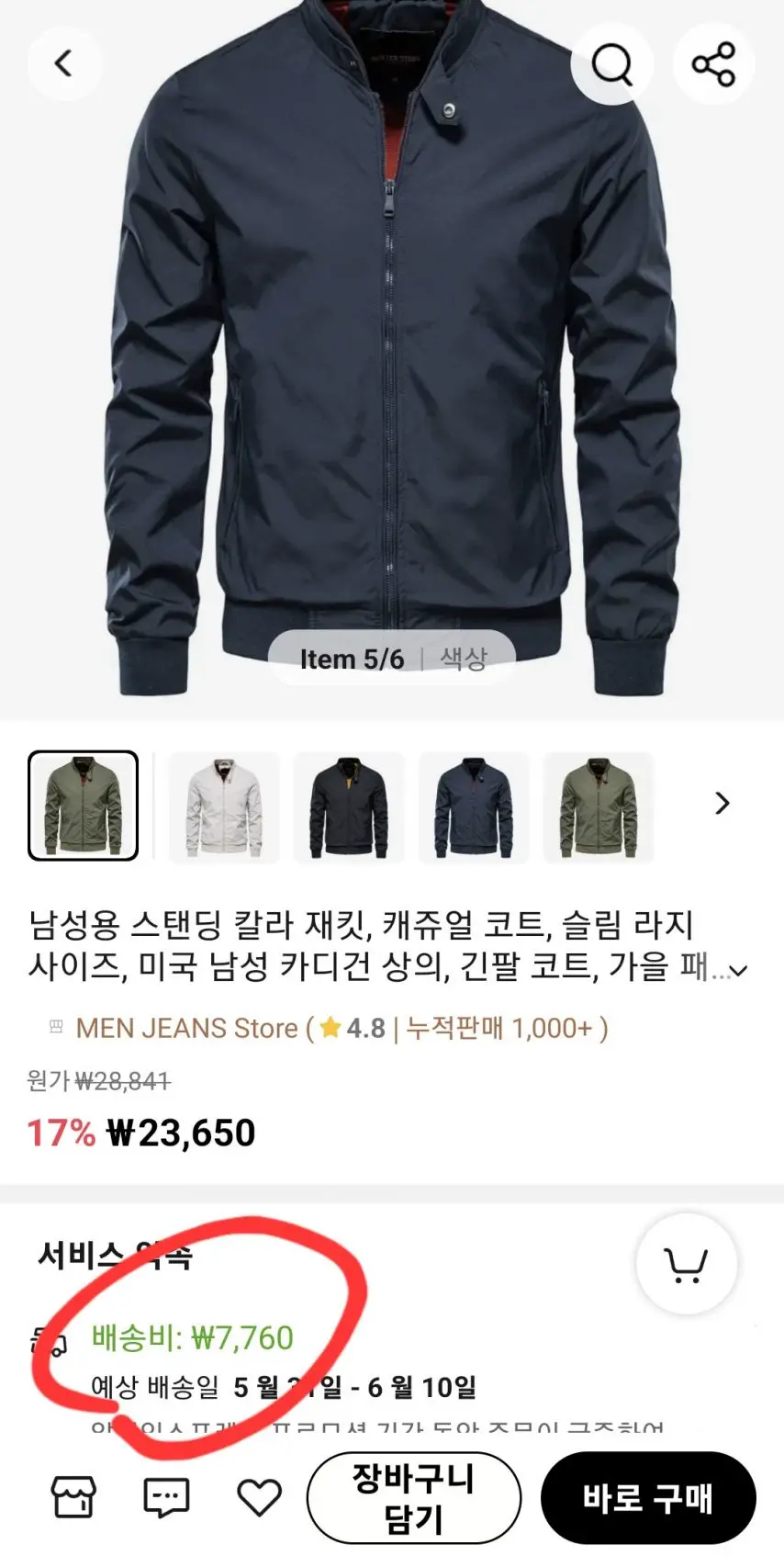The width and height of the screenshot is (784, 1567).
Task: Share this jacket listing
Action: (713, 64)
